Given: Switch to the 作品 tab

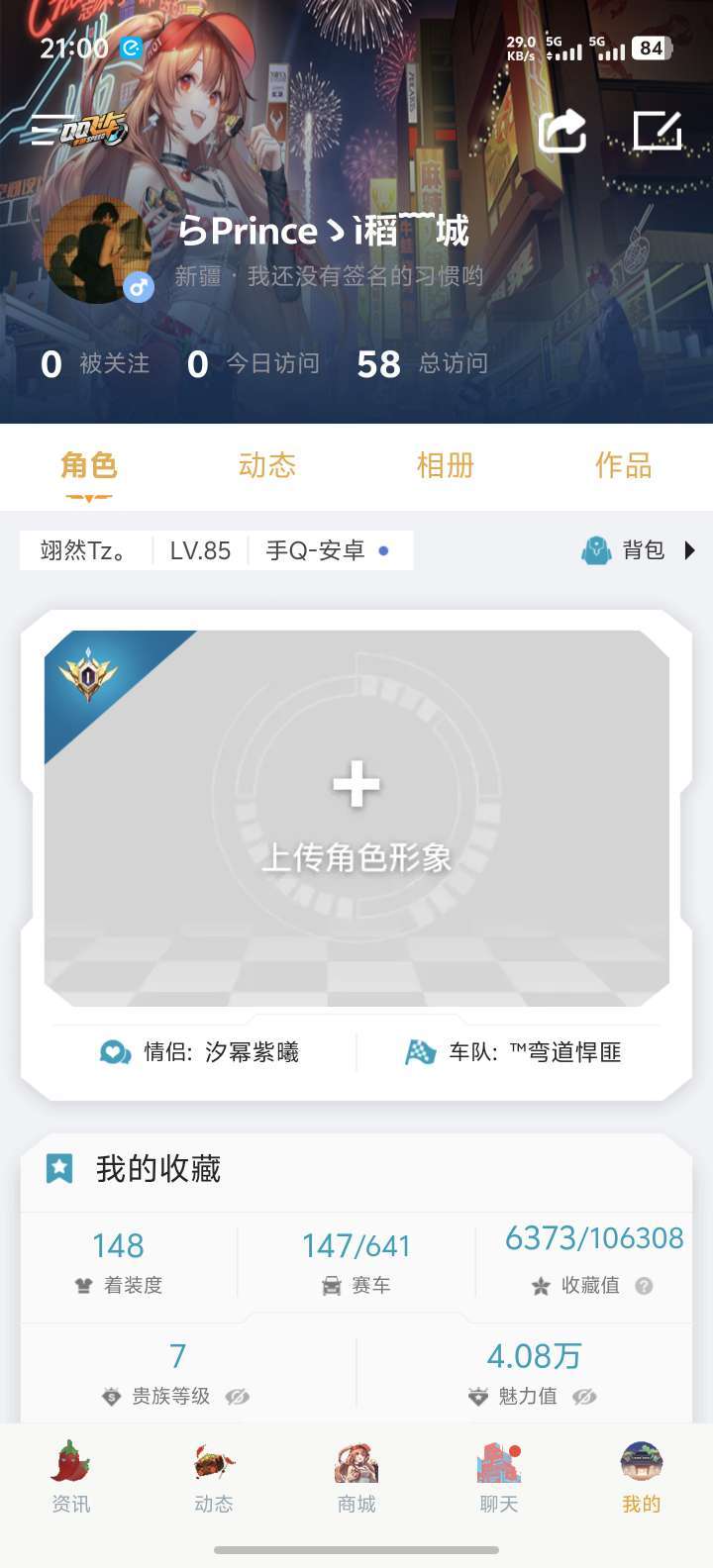Looking at the screenshot, I should pyautogui.click(x=623, y=465).
